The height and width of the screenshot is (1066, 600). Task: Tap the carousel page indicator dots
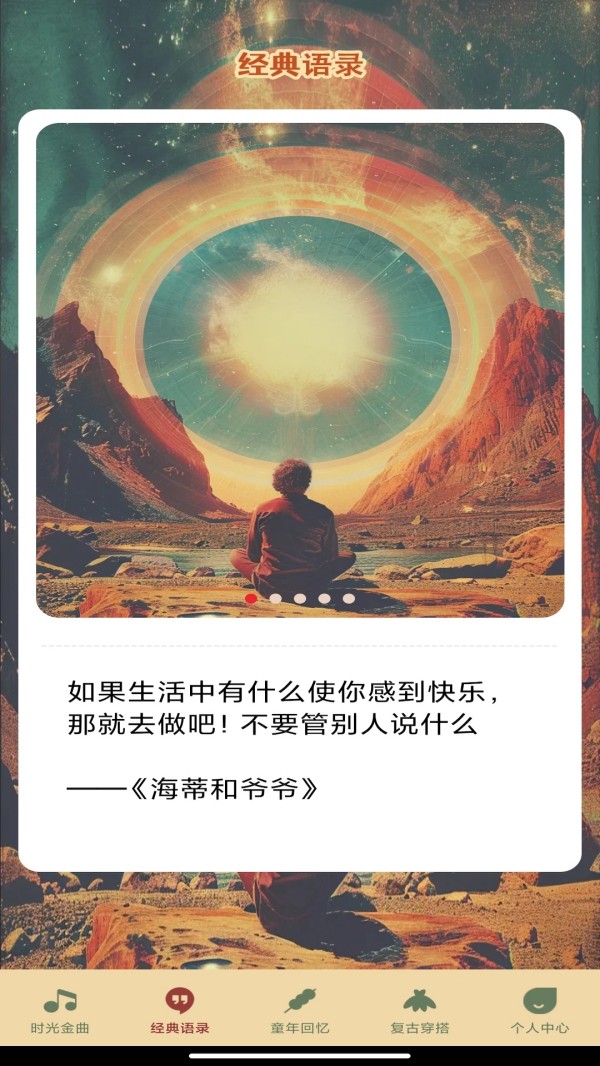(300, 599)
